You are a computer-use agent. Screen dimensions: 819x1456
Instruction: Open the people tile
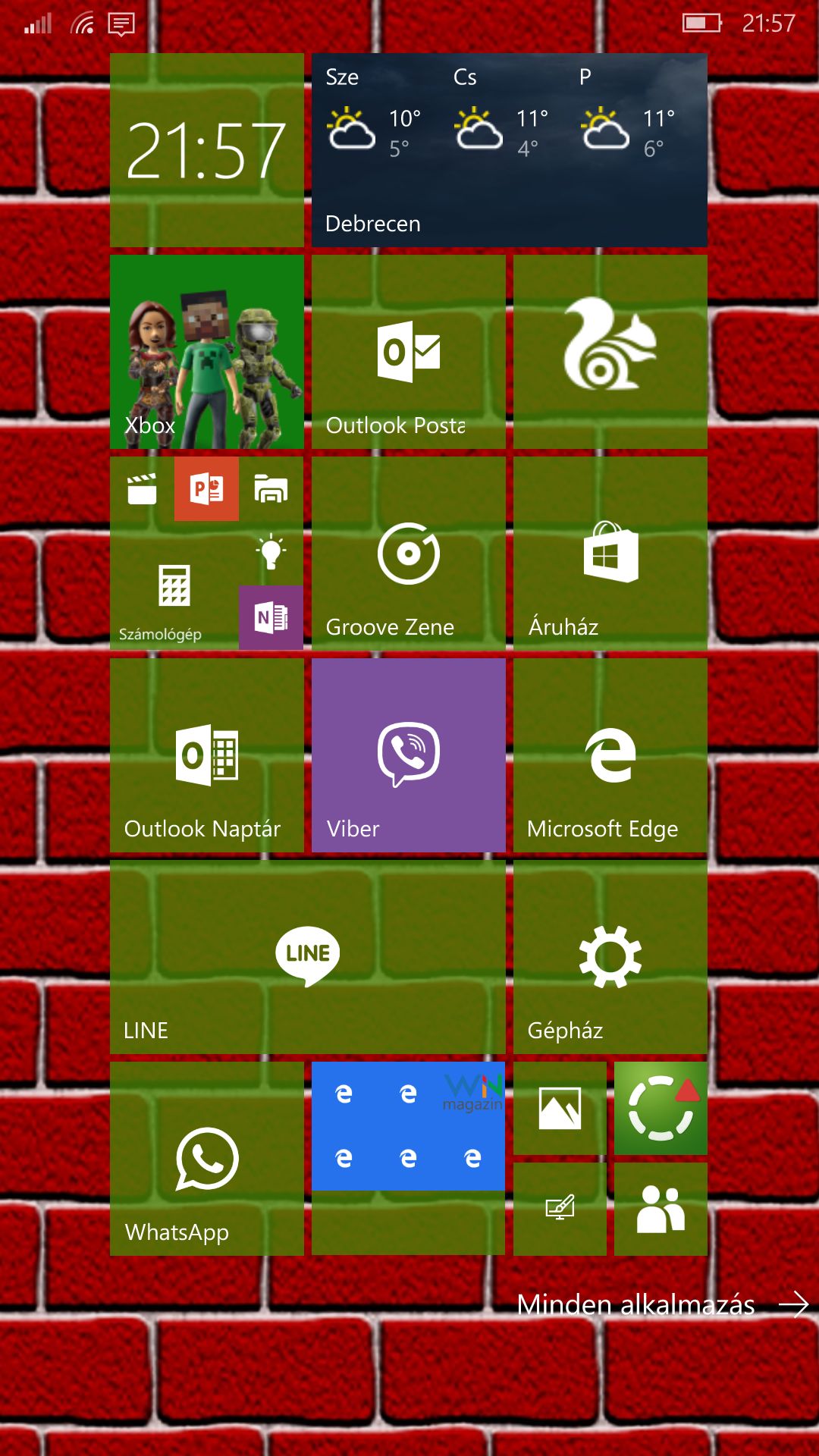tap(661, 1209)
